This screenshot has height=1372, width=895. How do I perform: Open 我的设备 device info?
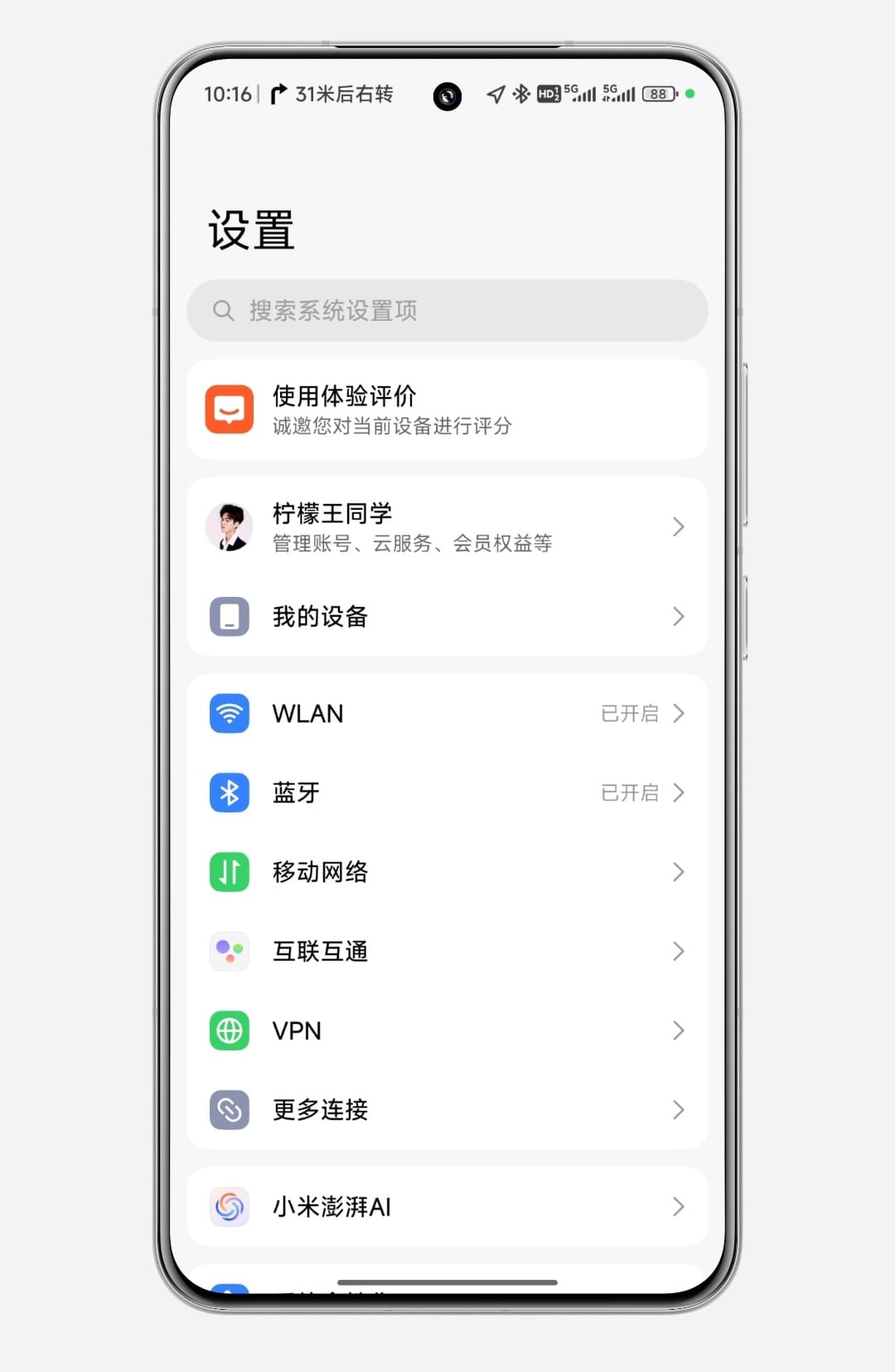click(x=447, y=617)
